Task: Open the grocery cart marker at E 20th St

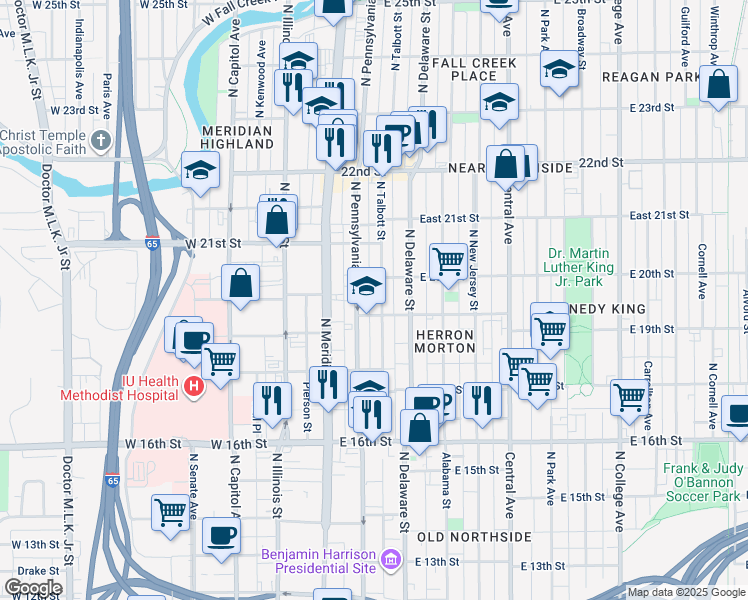Action: (x=449, y=261)
